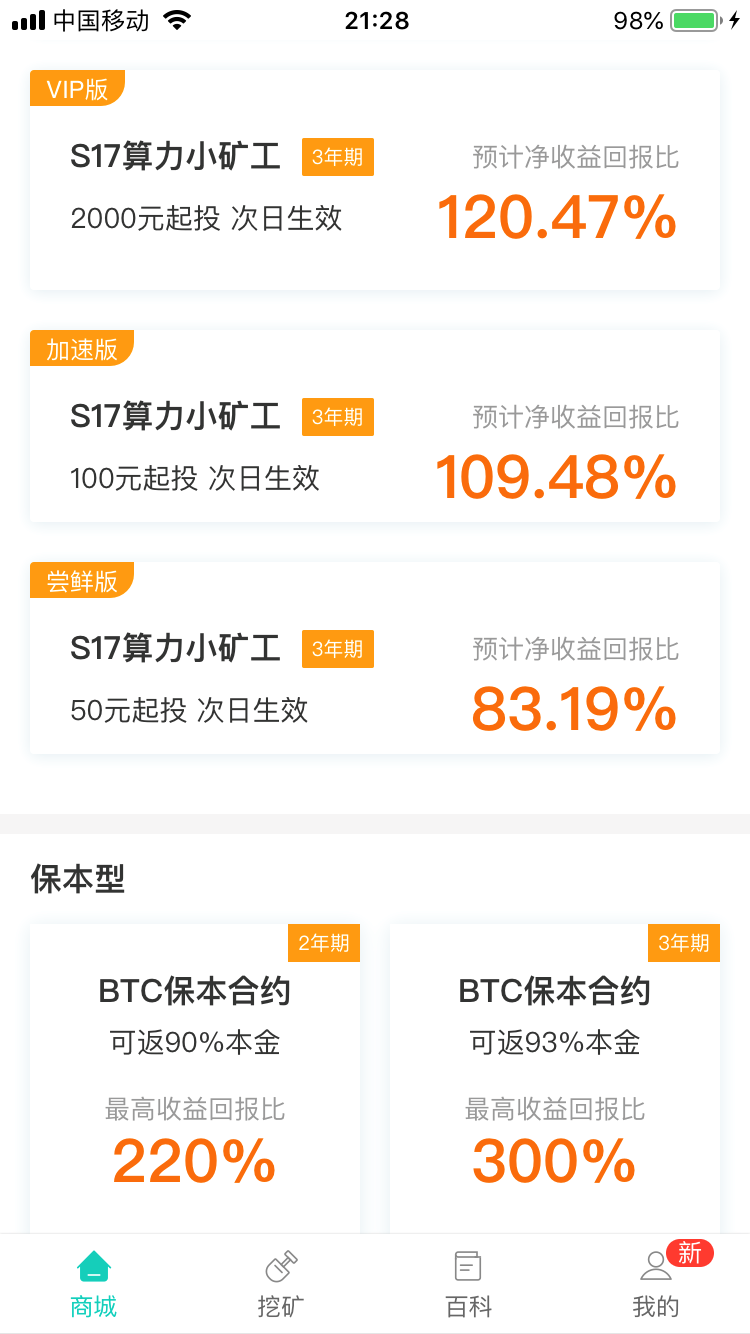Switch to the 挖矿 tab
Screen dimensions: 750x1334
pos(281,1284)
